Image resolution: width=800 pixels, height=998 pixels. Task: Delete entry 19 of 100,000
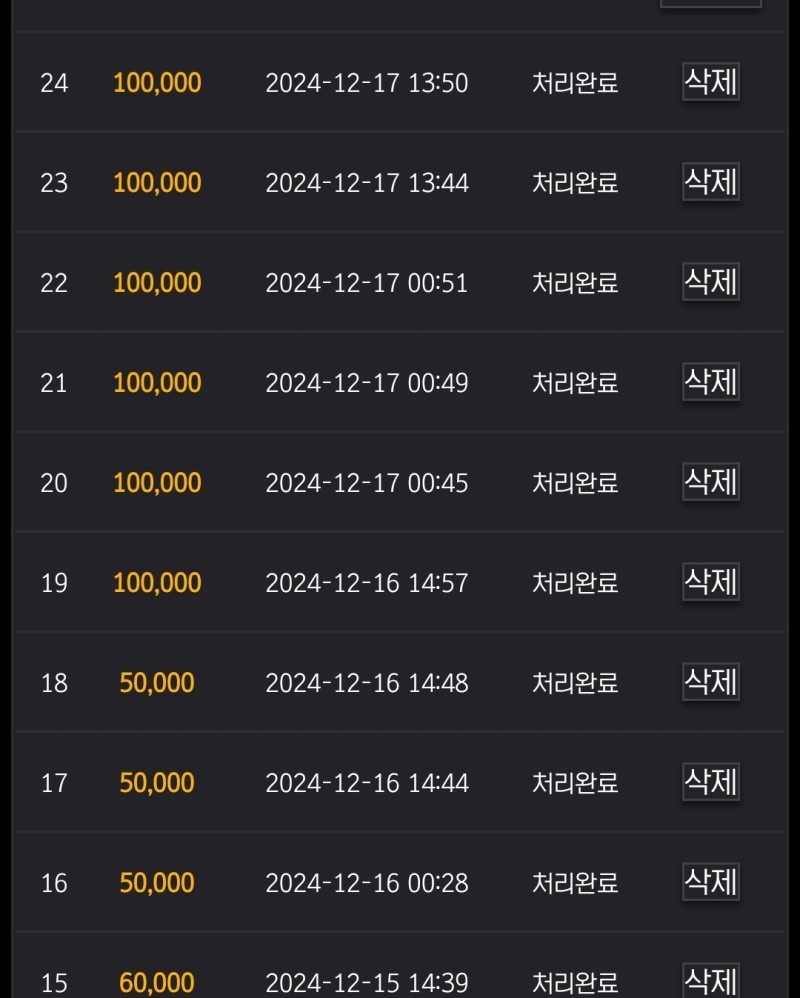711,582
